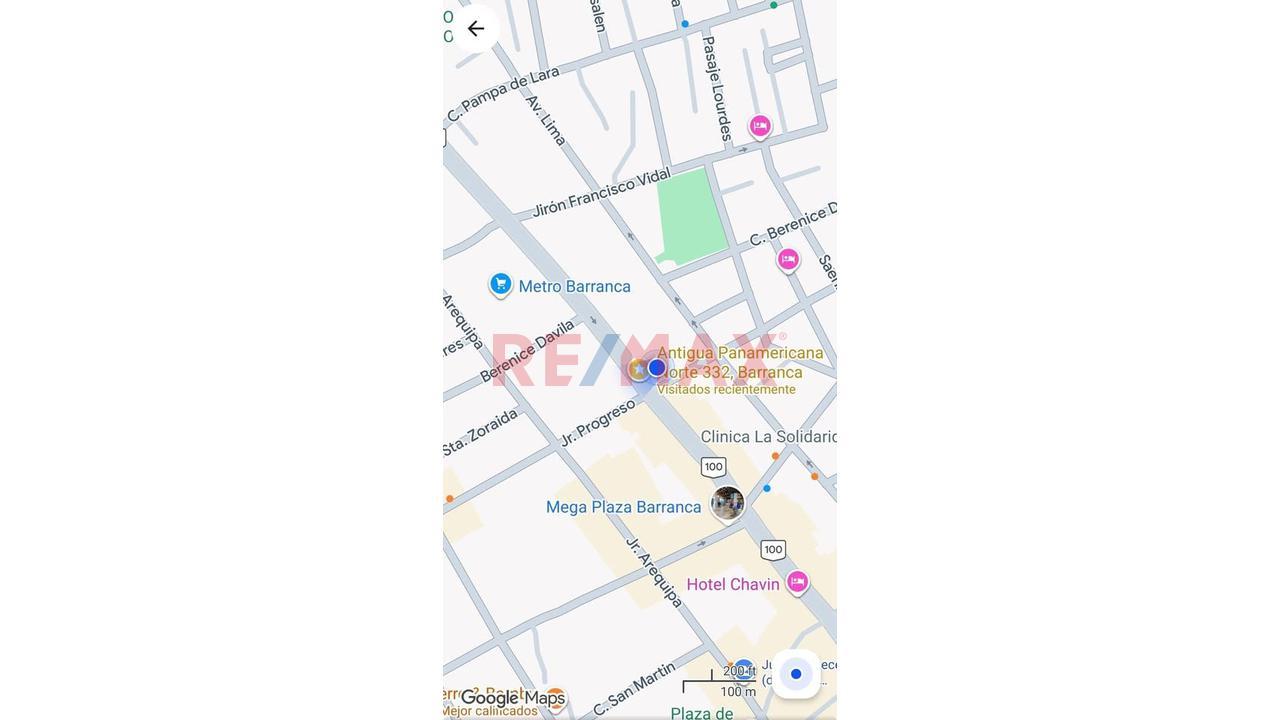Center map on my current location
The width and height of the screenshot is (1280, 720).
pos(796,674)
